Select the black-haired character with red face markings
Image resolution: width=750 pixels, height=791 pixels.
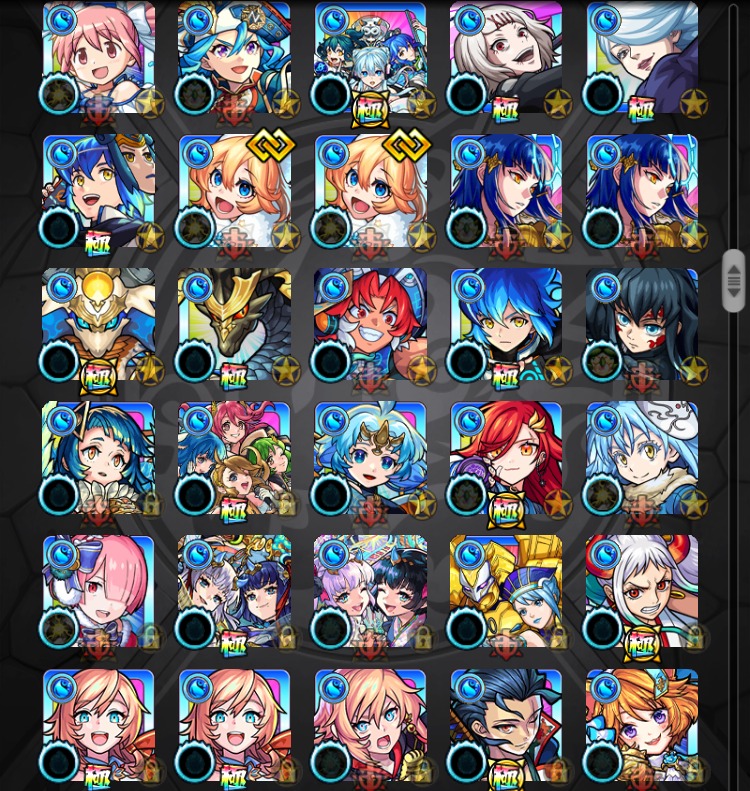642,324
